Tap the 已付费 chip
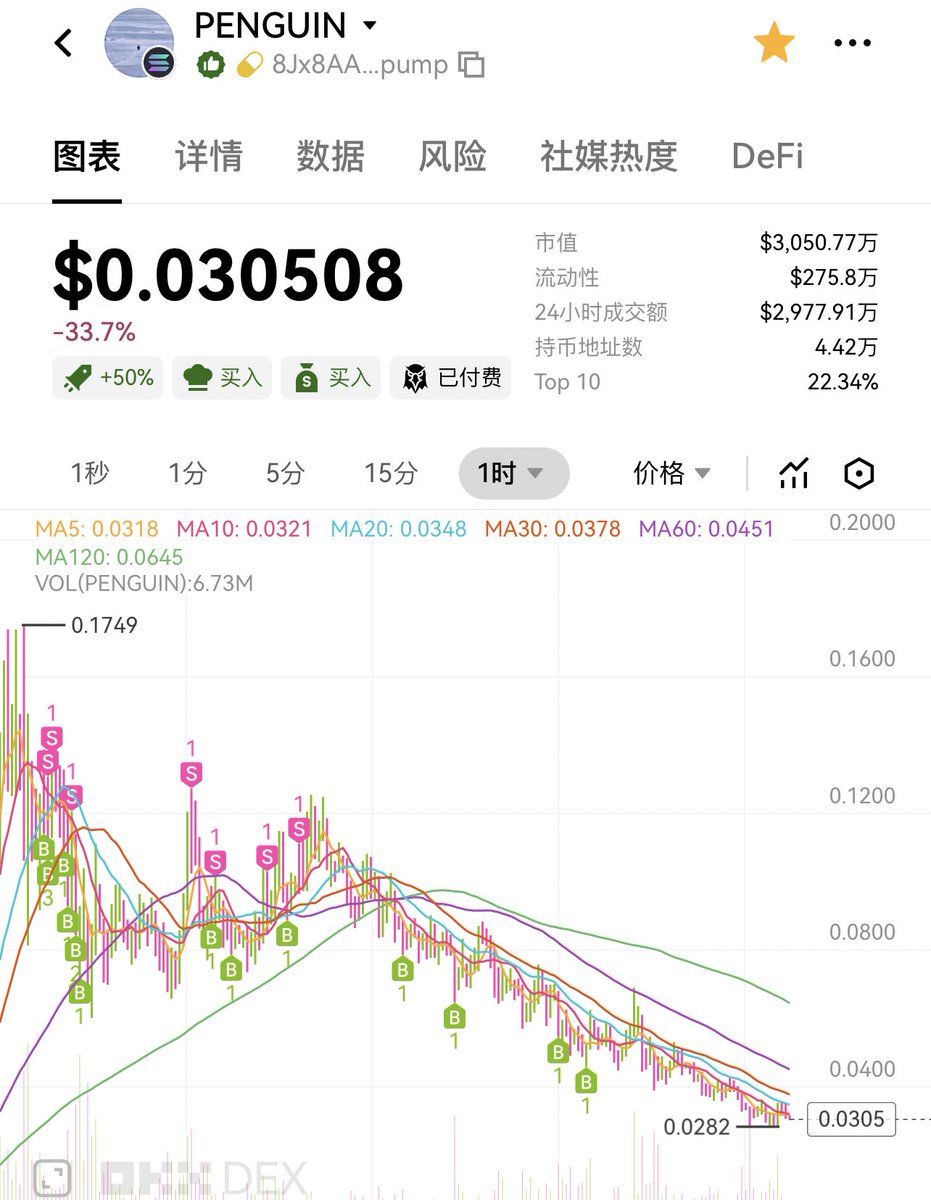931x1200 pixels. click(451, 378)
